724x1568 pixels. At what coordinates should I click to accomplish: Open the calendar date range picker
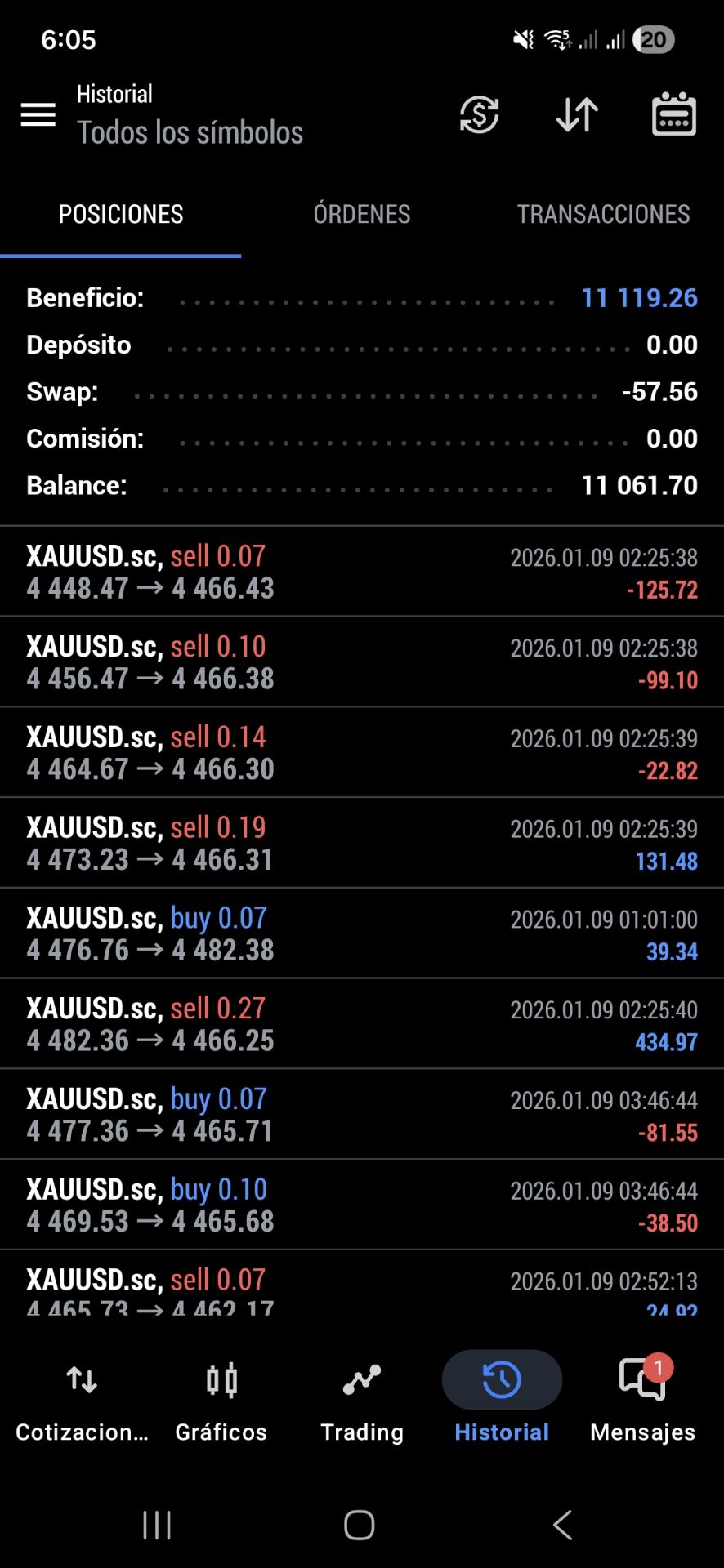(674, 114)
